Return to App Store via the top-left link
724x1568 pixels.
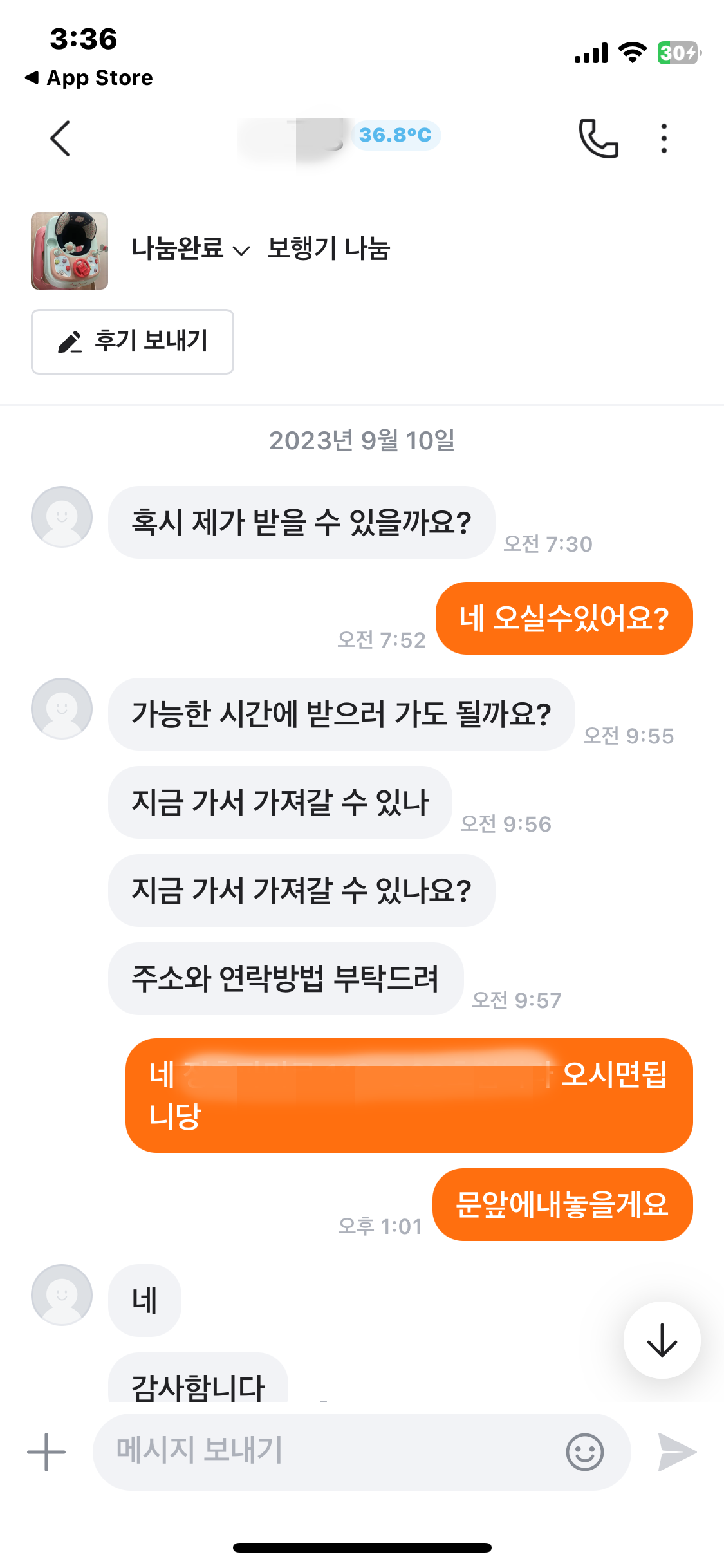88,77
